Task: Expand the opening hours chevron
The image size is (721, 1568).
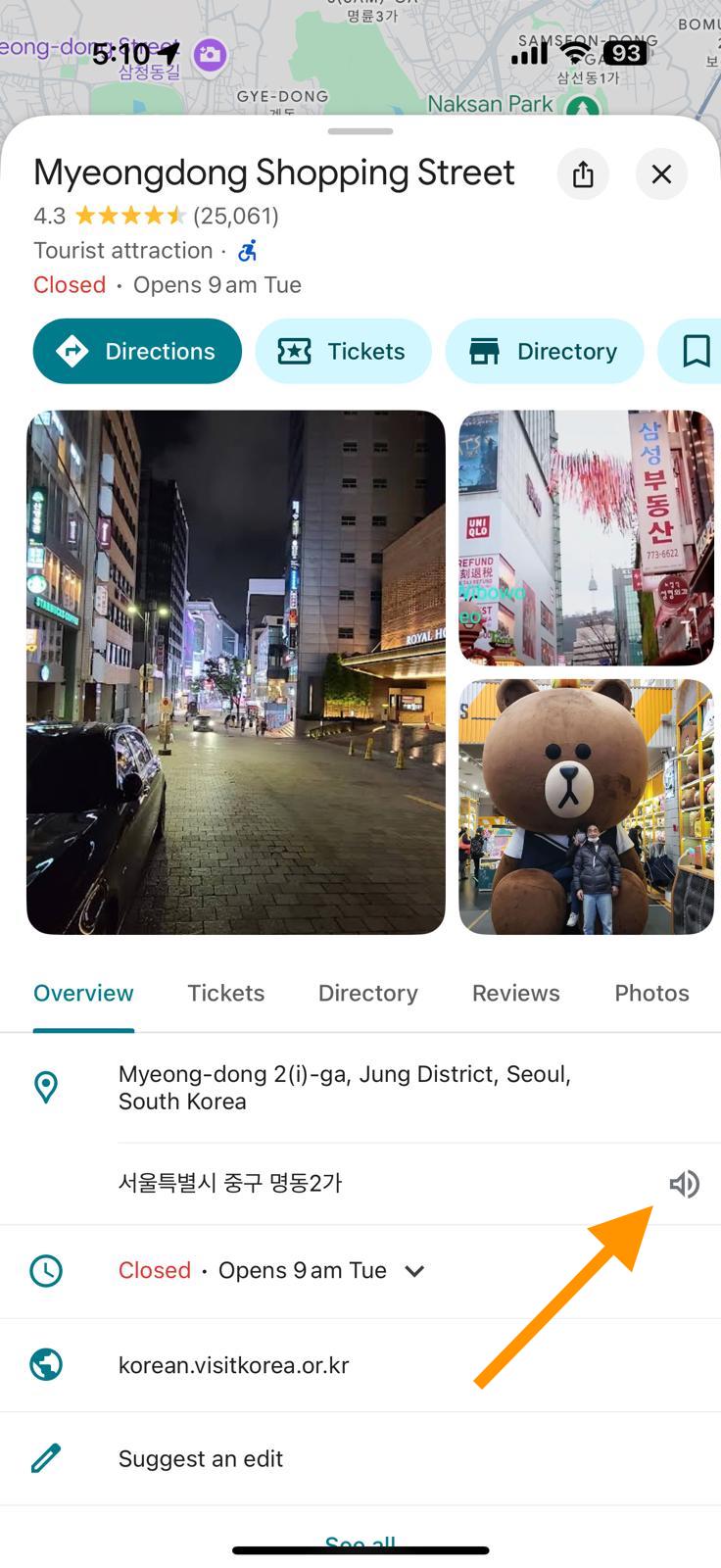Action: point(413,1270)
